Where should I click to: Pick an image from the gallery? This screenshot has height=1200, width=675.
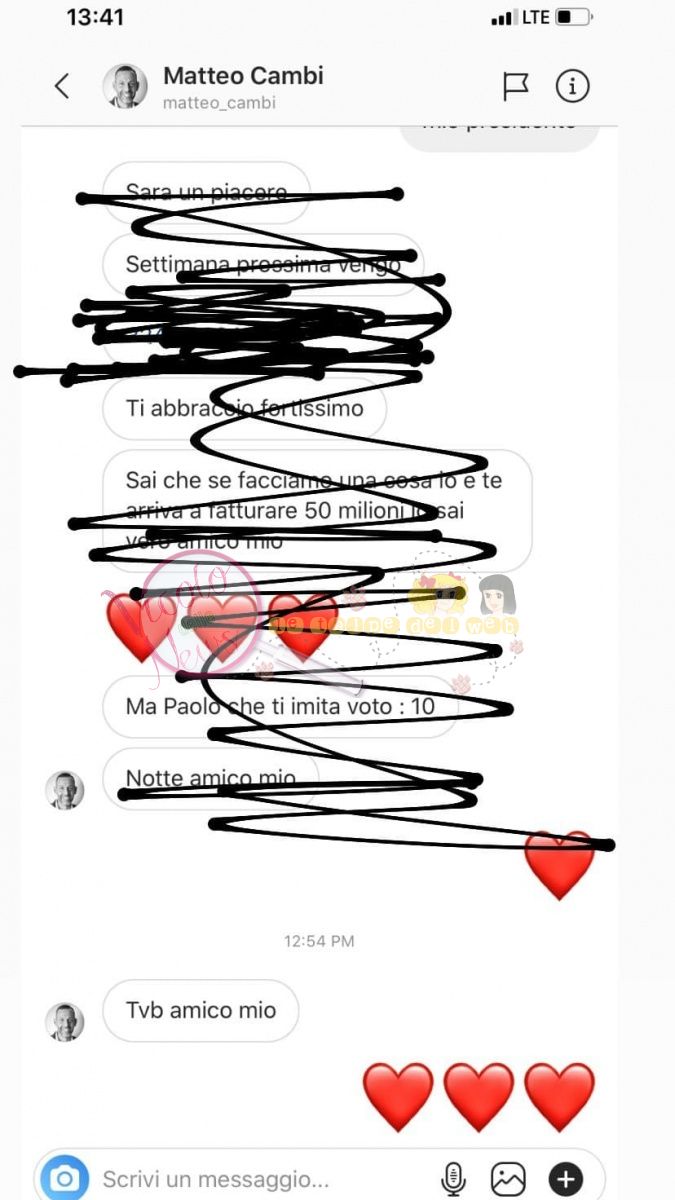[508, 1178]
